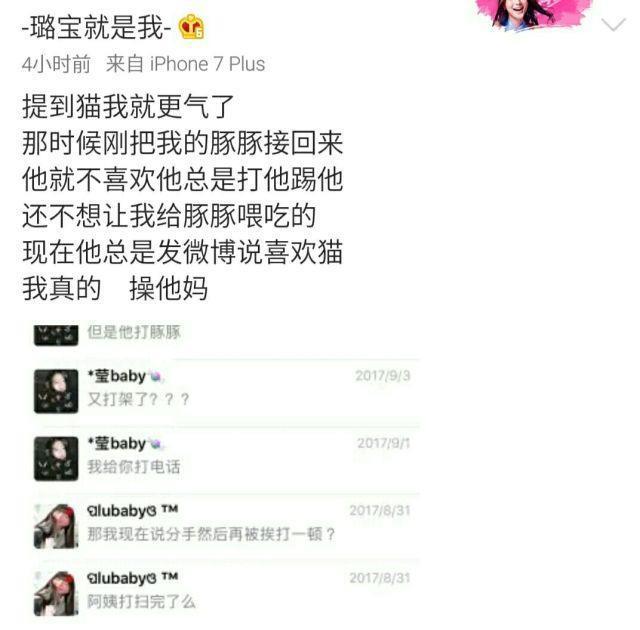Open the profile of -璐宝就是我-
This screenshot has width=640, height=630.
pos(99,27)
